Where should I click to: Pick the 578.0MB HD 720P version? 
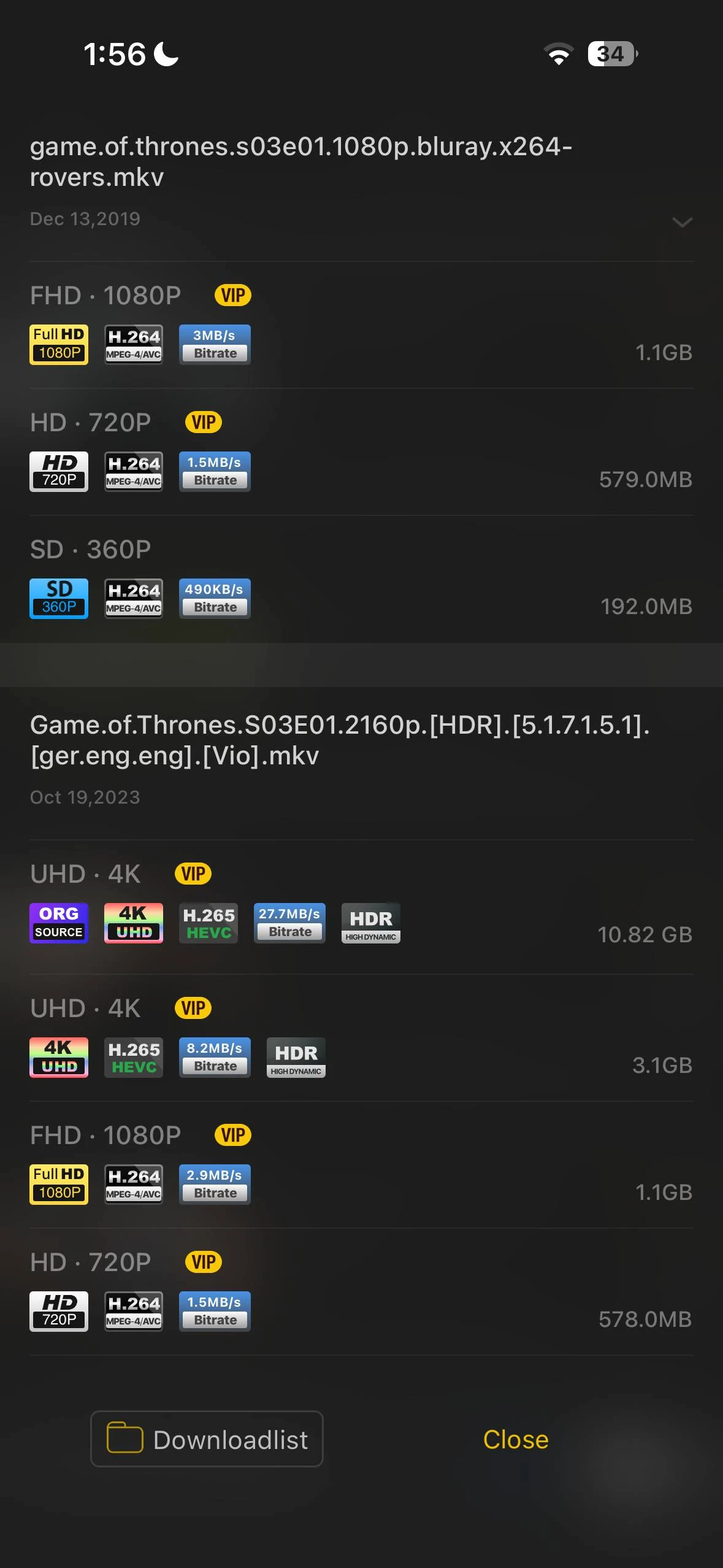point(361,1293)
